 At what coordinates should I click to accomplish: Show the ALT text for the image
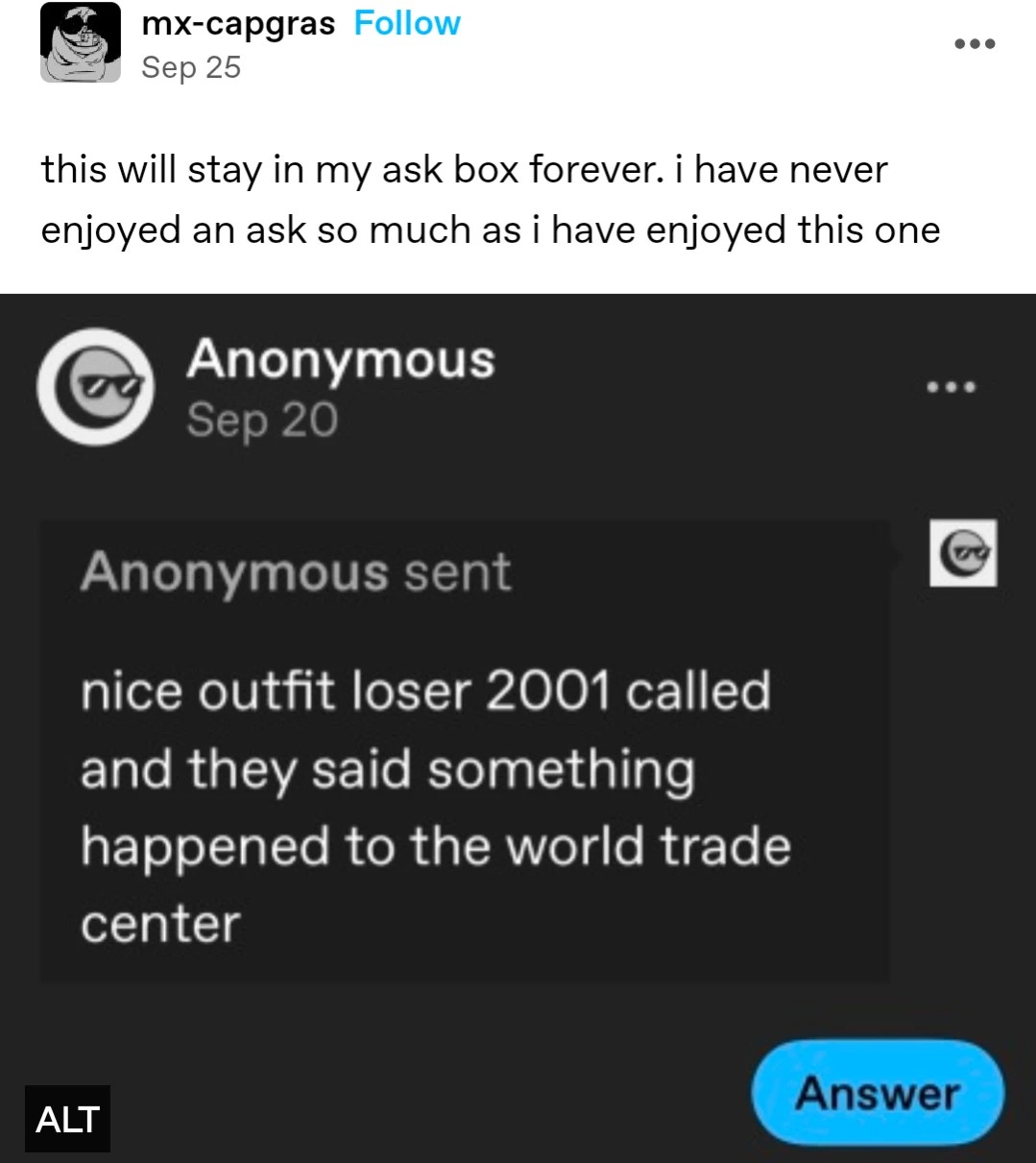click(67, 1119)
